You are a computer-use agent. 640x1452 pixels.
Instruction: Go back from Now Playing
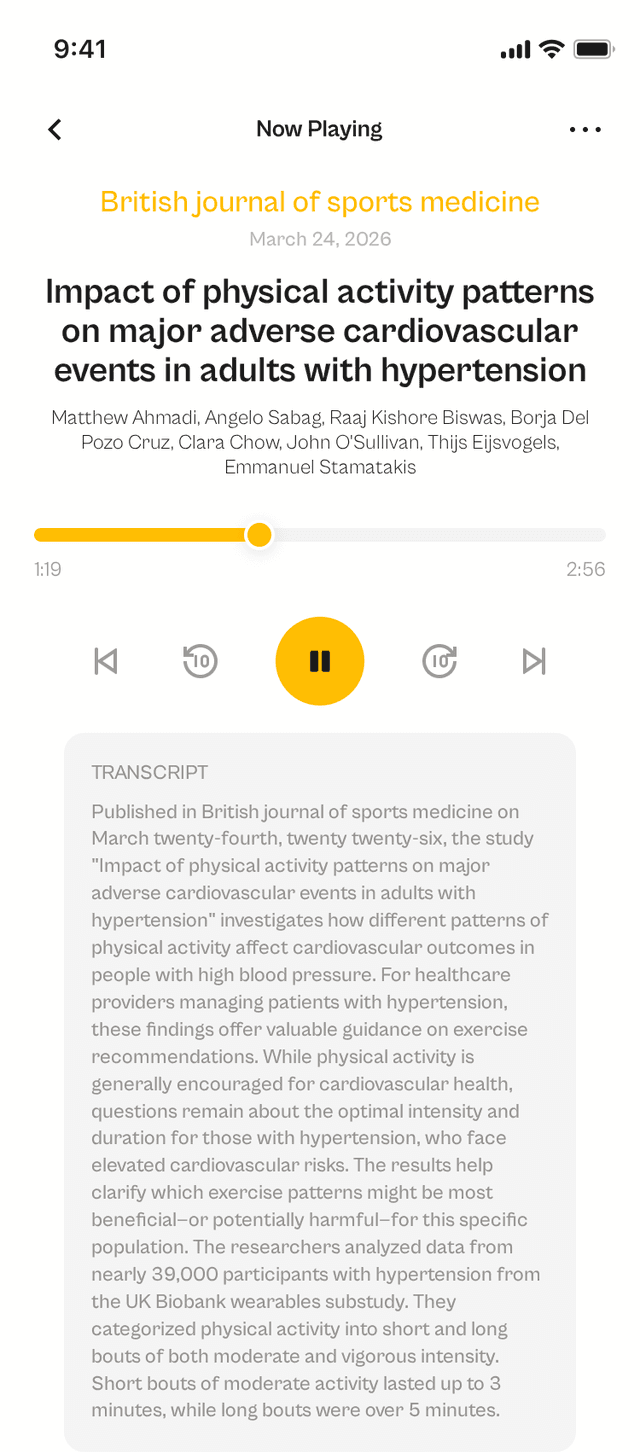(55, 129)
